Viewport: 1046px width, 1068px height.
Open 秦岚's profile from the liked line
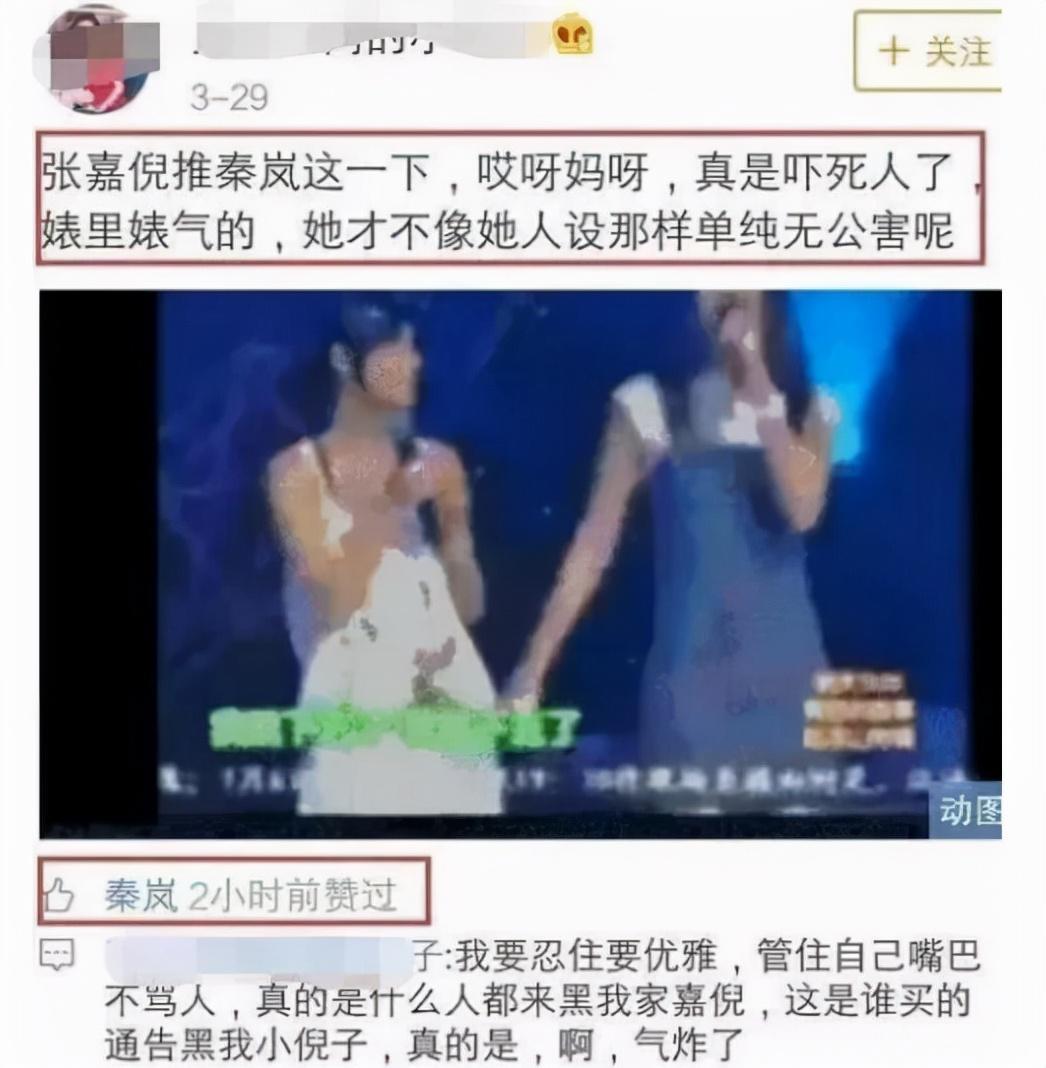(142, 895)
